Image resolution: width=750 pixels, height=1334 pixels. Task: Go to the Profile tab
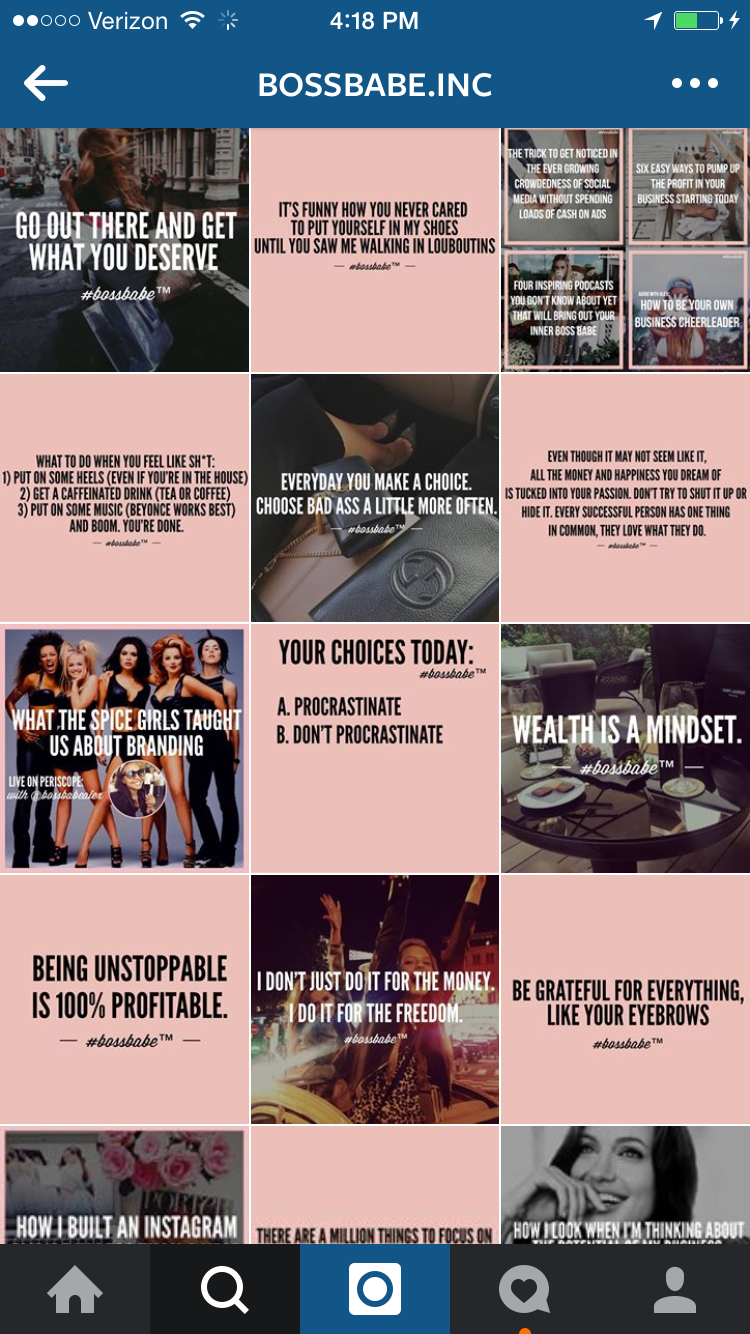[x=675, y=1289]
